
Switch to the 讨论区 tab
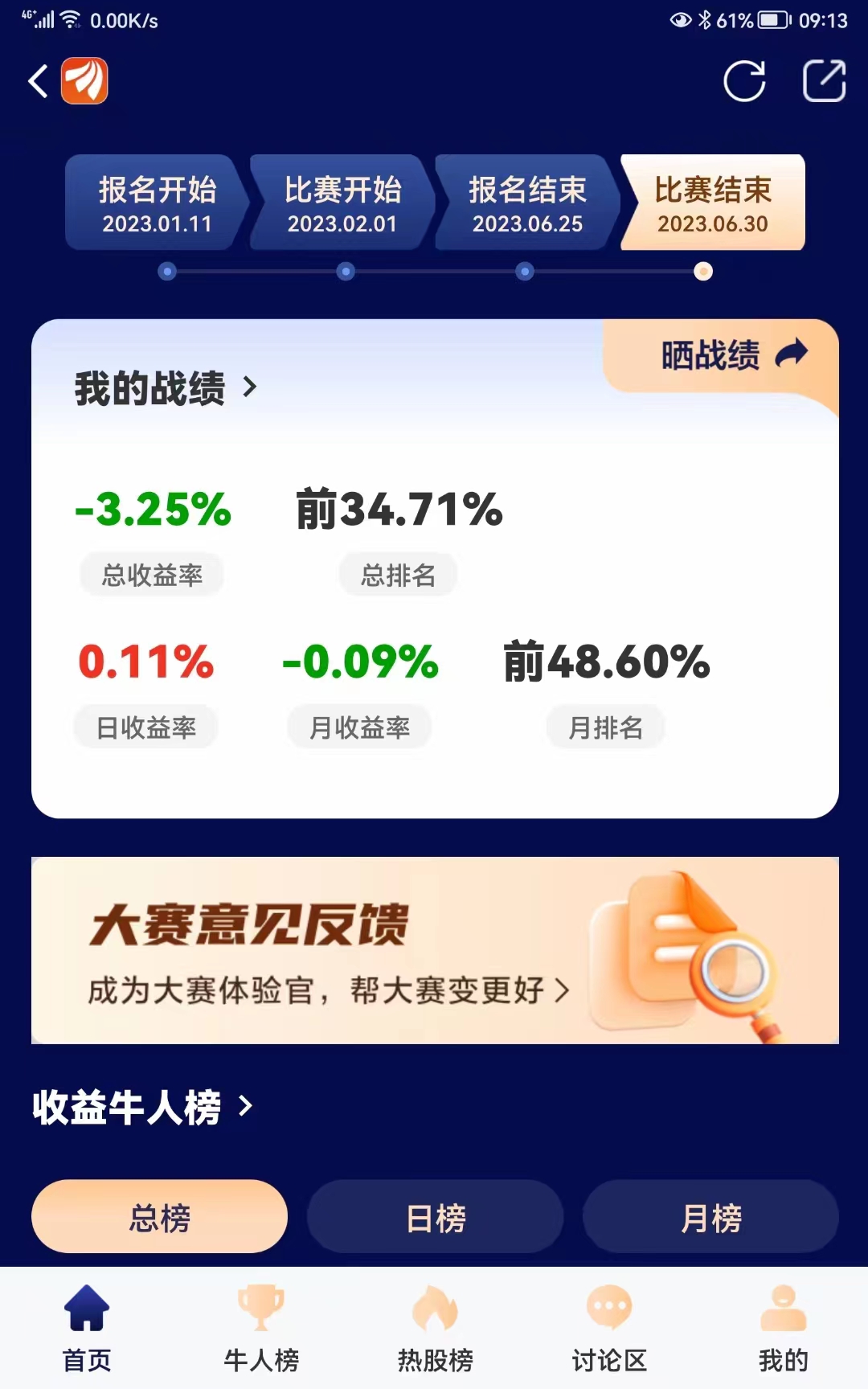pos(609,1328)
